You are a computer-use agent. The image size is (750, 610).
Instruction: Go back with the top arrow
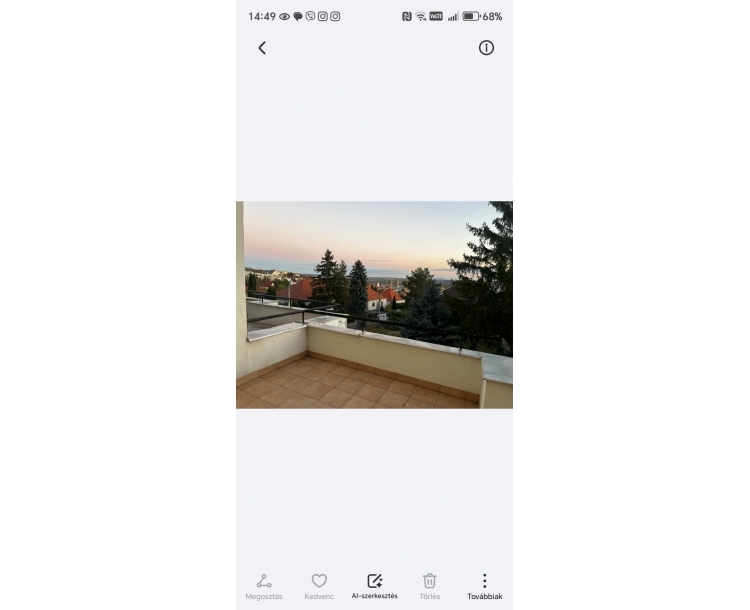tap(262, 48)
